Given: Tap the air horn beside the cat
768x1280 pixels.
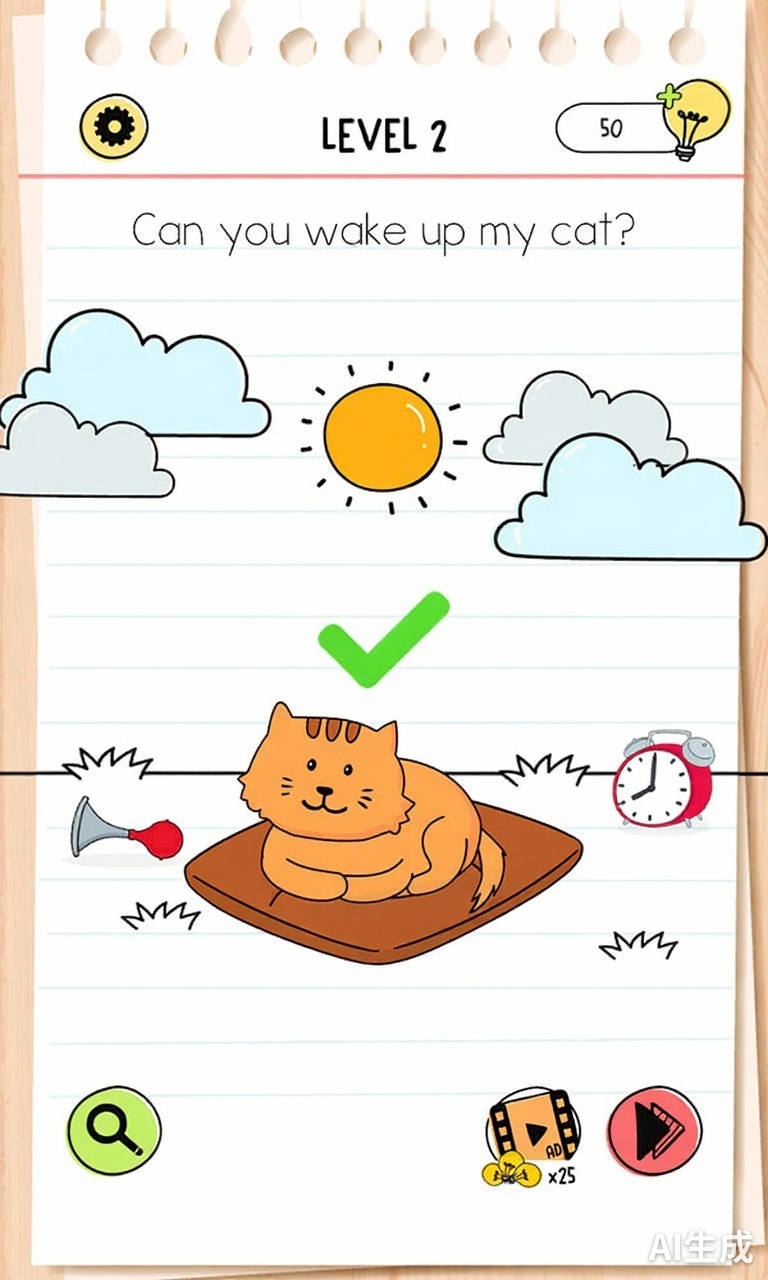Looking at the screenshot, I should click(x=125, y=831).
